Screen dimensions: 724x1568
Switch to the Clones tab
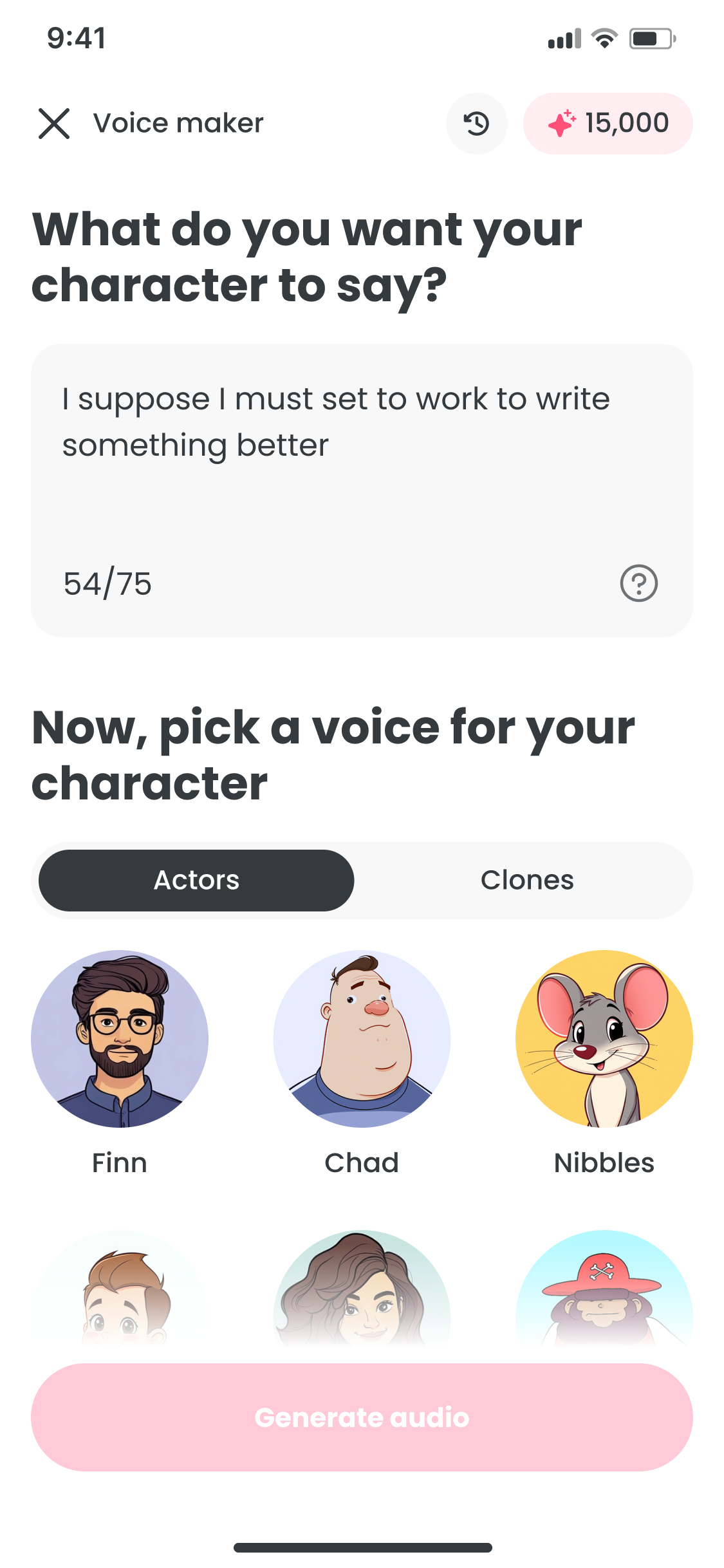point(526,880)
